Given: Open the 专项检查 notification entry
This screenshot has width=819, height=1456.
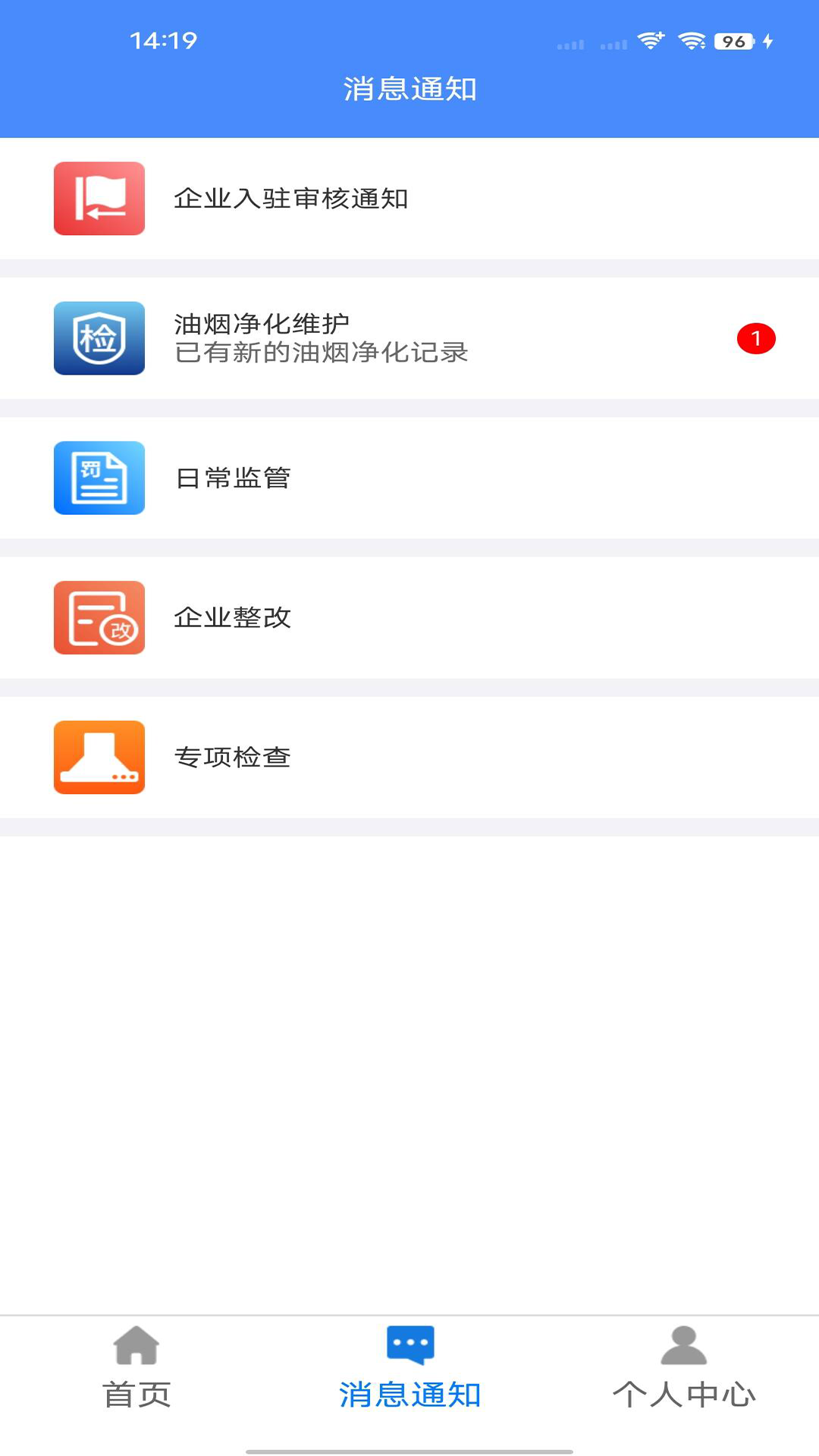Looking at the screenshot, I should 409,757.
